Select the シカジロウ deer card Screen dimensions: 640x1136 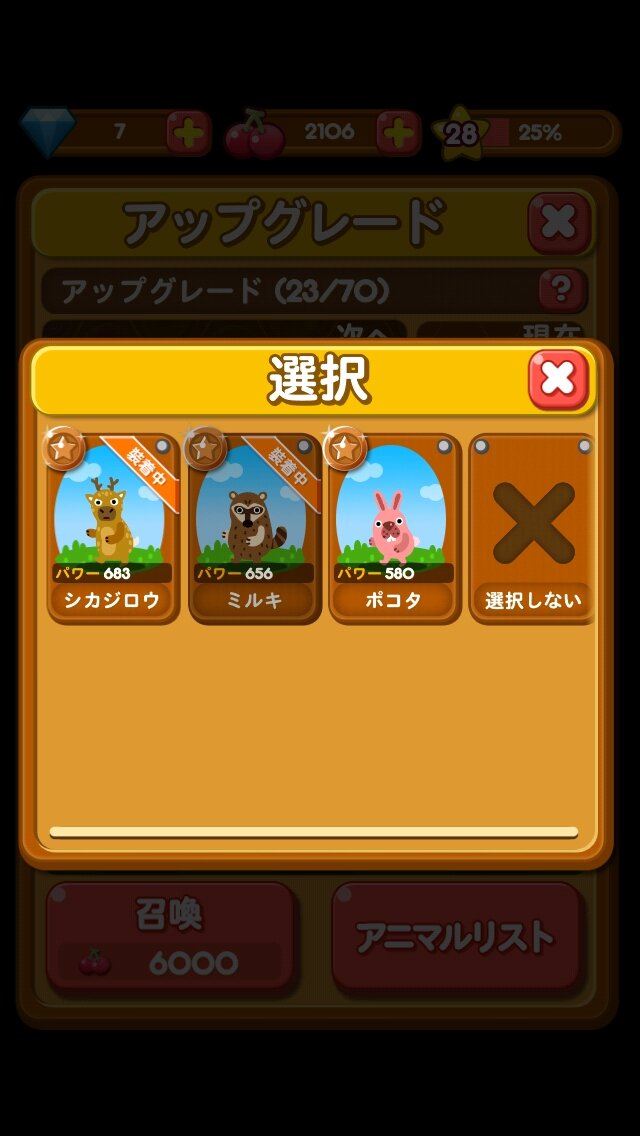113,528
